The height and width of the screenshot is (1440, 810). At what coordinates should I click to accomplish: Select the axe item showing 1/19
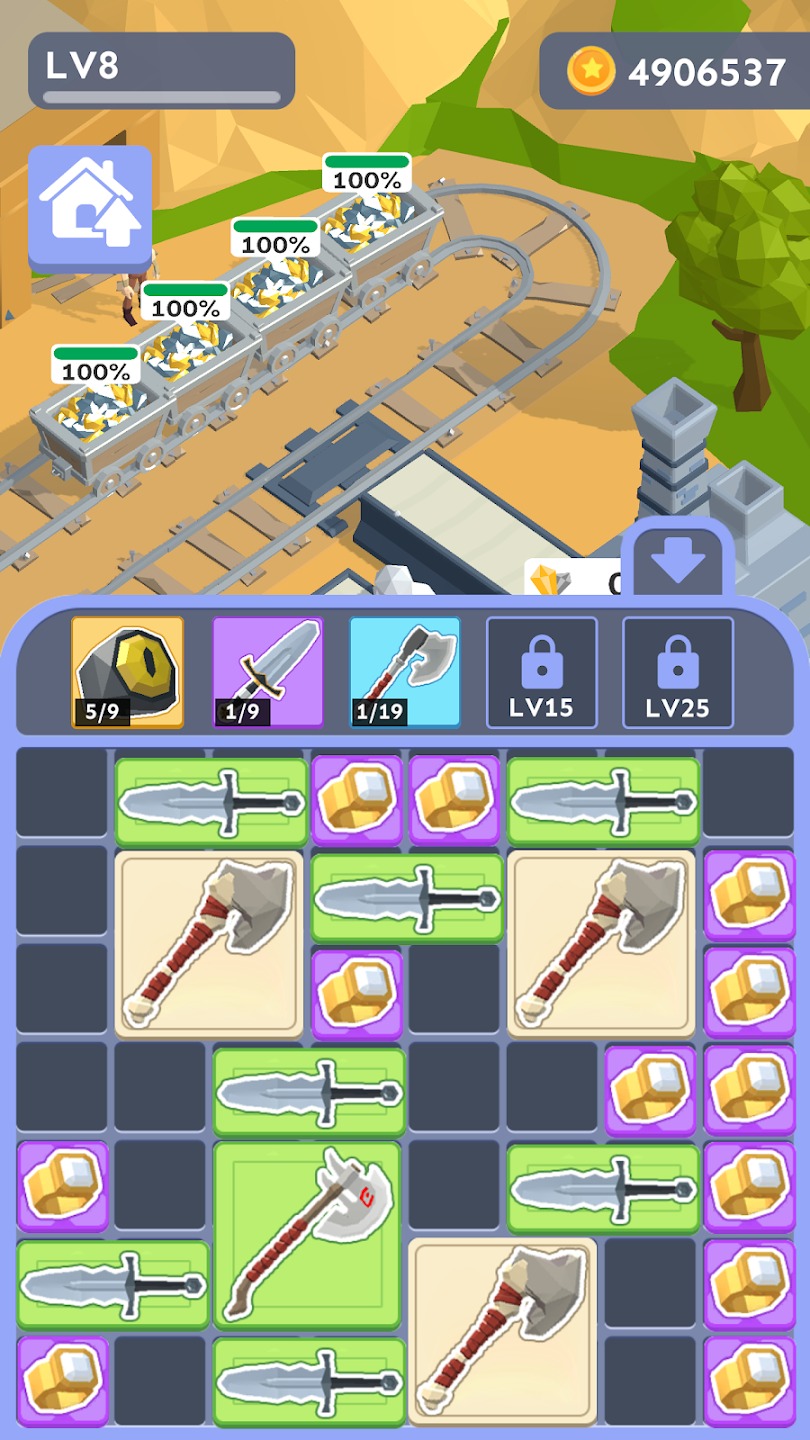405,671
